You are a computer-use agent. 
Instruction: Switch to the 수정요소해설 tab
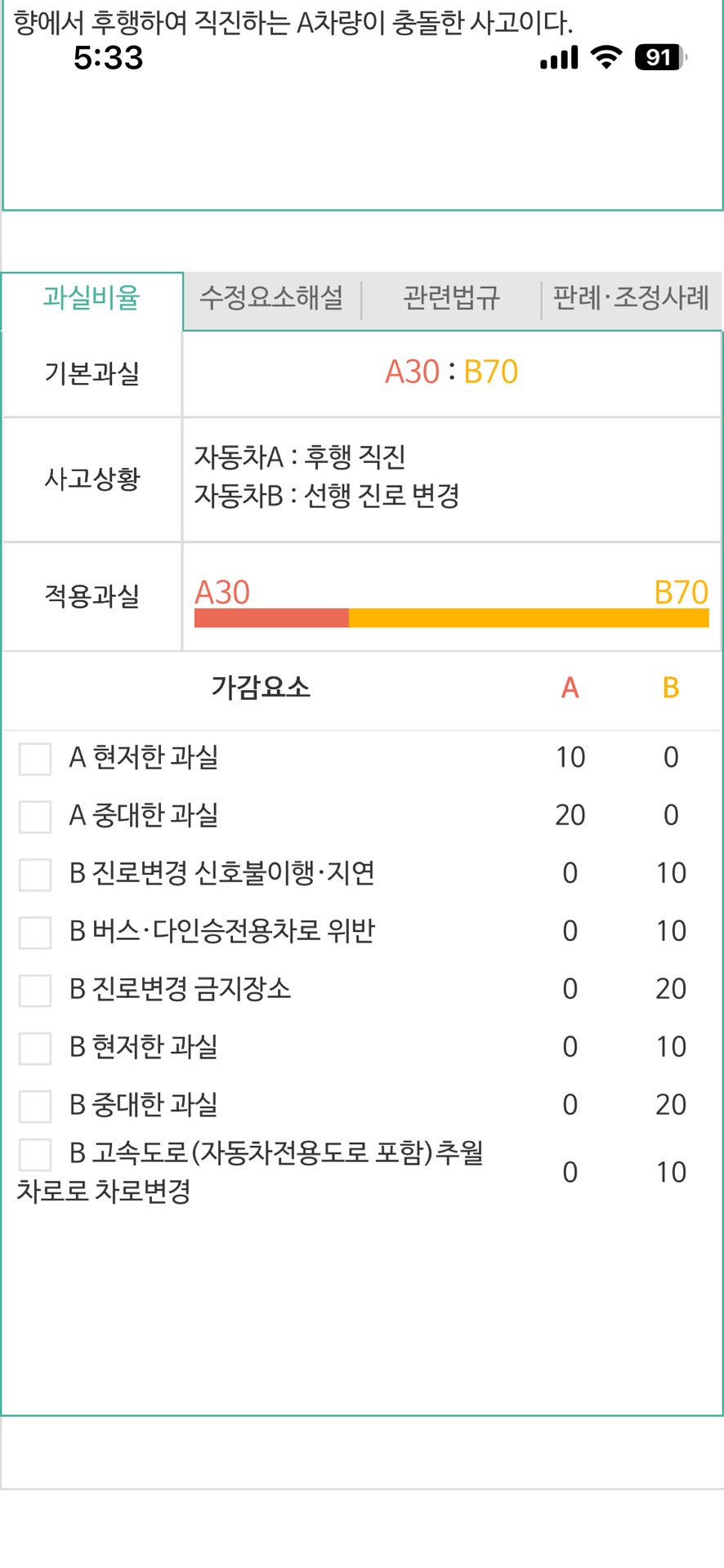point(271,298)
